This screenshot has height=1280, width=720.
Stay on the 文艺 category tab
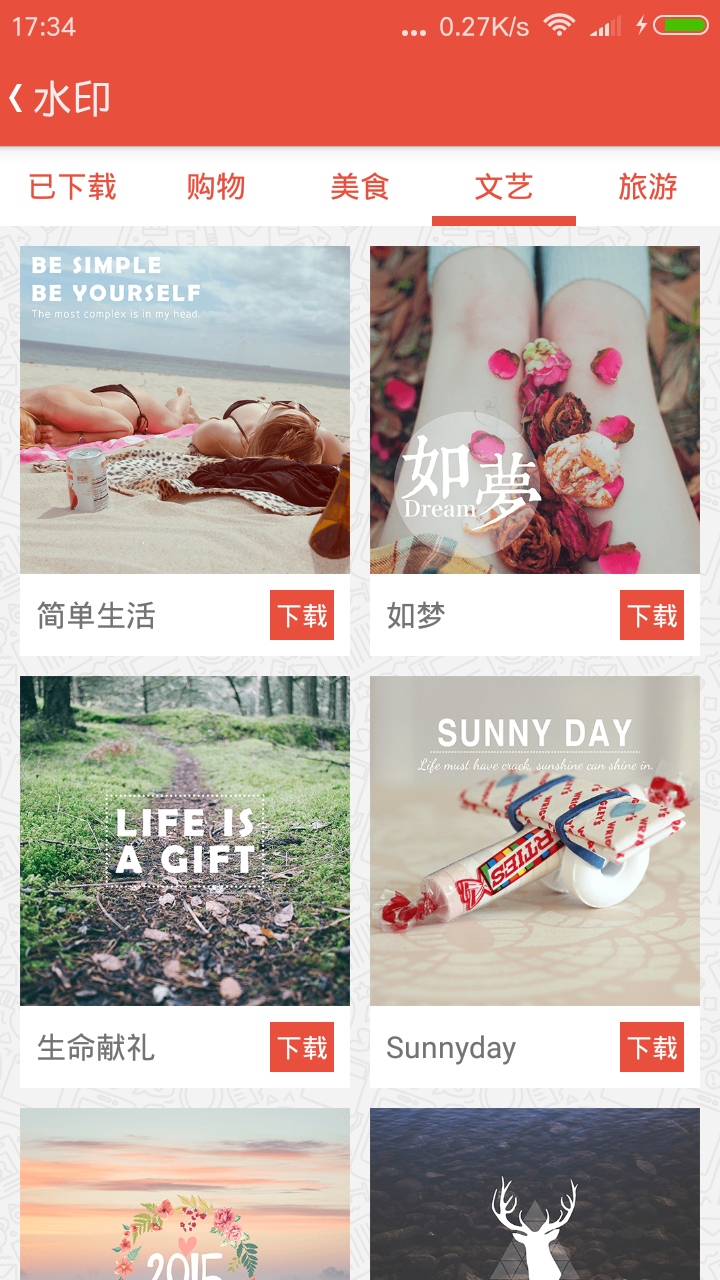[503, 187]
